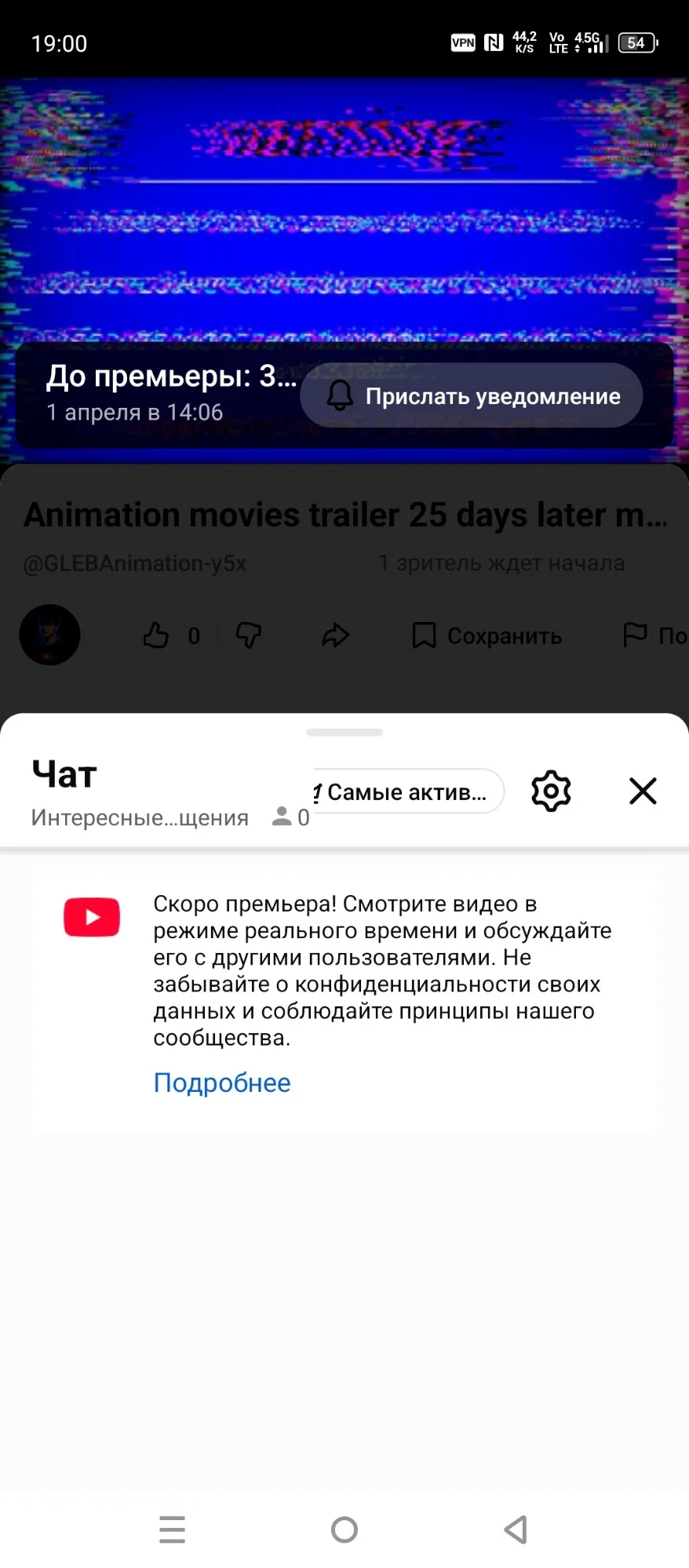Like the premiere video
The image size is (689, 1568).
tap(156, 635)
